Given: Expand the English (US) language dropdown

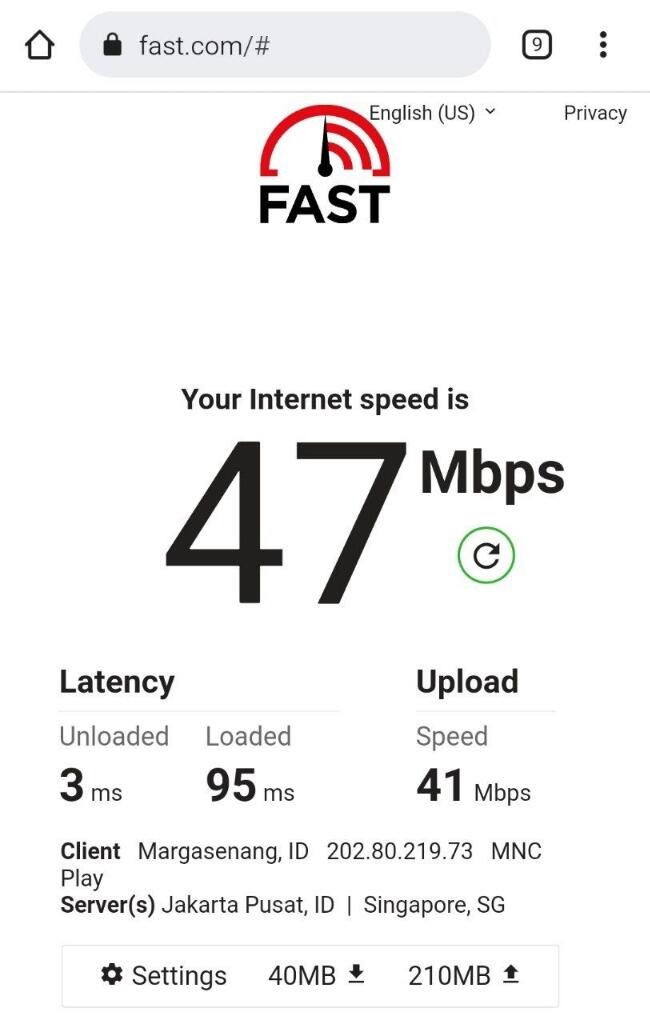Looking at the screenshot, I should [x=432, y=113].
